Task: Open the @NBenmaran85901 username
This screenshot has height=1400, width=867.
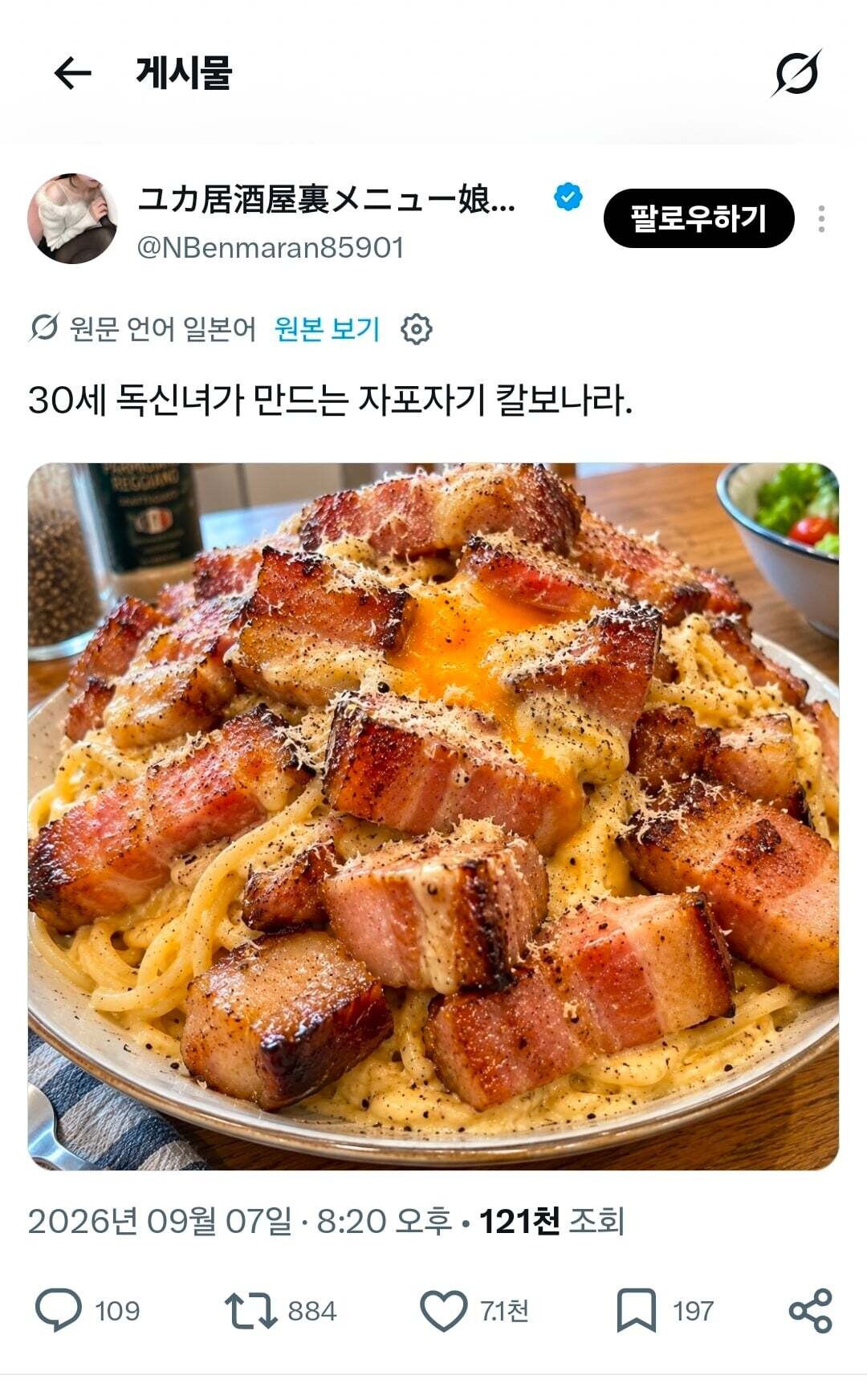Action: pyautogui.click(x=271, y=247)
